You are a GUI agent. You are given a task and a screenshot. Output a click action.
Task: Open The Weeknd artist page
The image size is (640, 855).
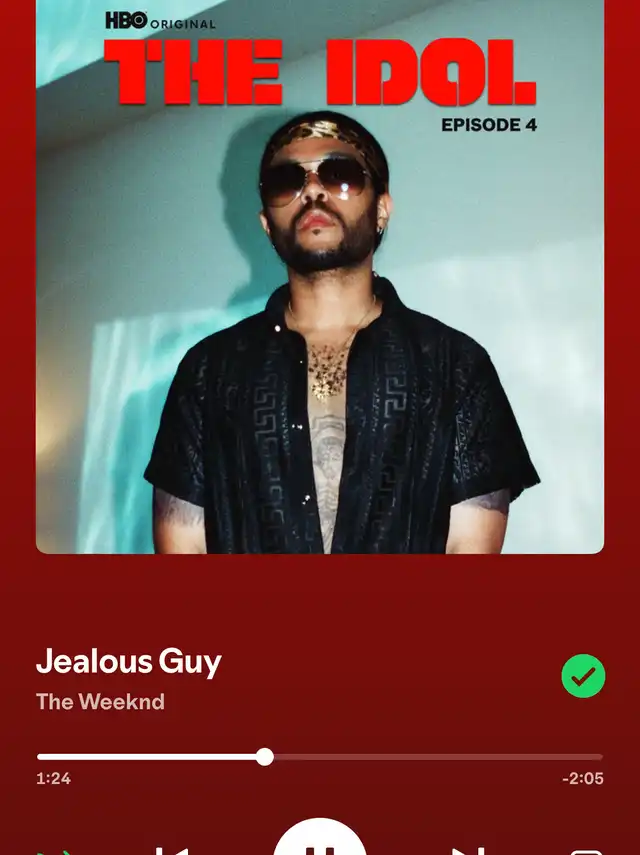[x=100, y=702]
